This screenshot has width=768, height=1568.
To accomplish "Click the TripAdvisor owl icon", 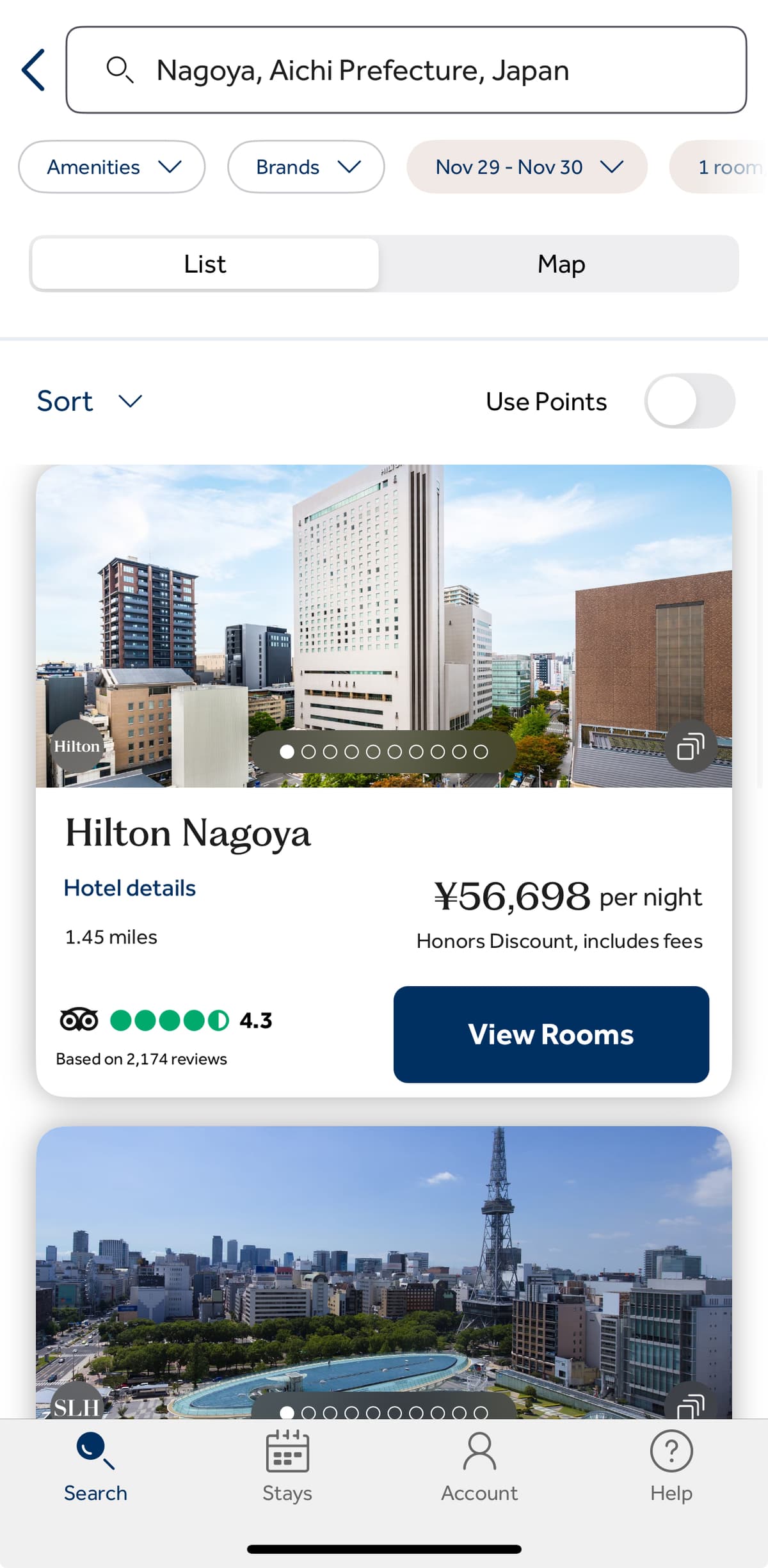I will (x=78, y=1020).
